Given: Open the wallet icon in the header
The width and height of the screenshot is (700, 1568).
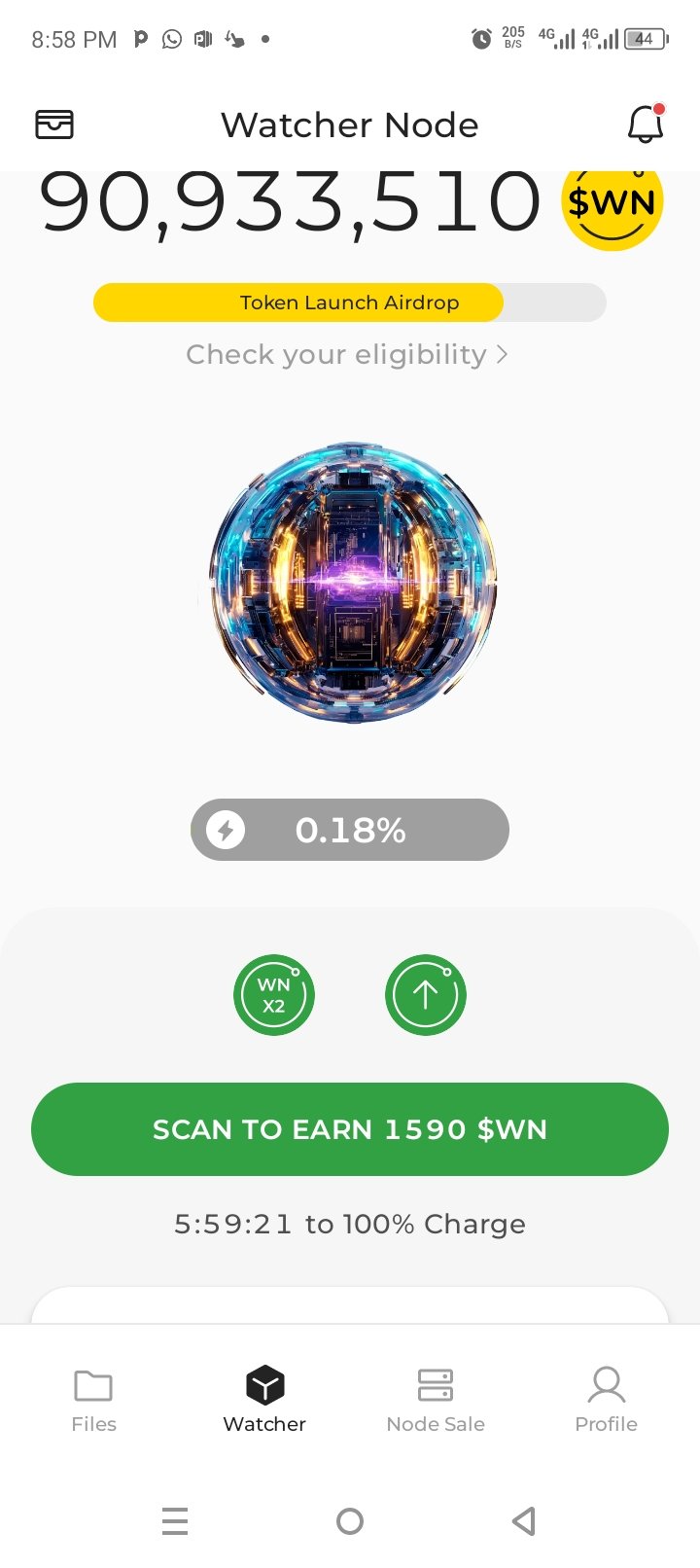Looking at the screenshot, I should tap(54, 125).
